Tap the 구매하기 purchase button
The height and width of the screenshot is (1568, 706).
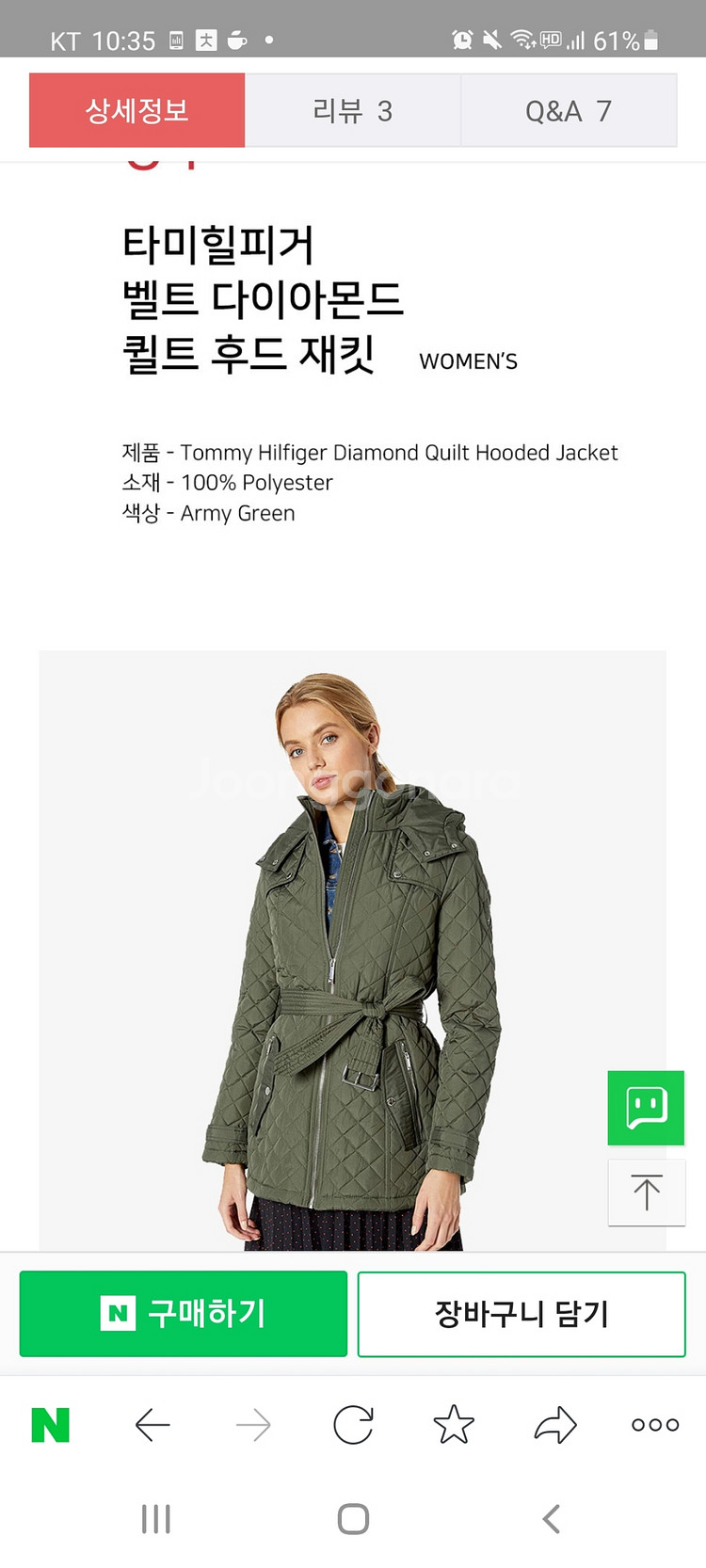184,1313
